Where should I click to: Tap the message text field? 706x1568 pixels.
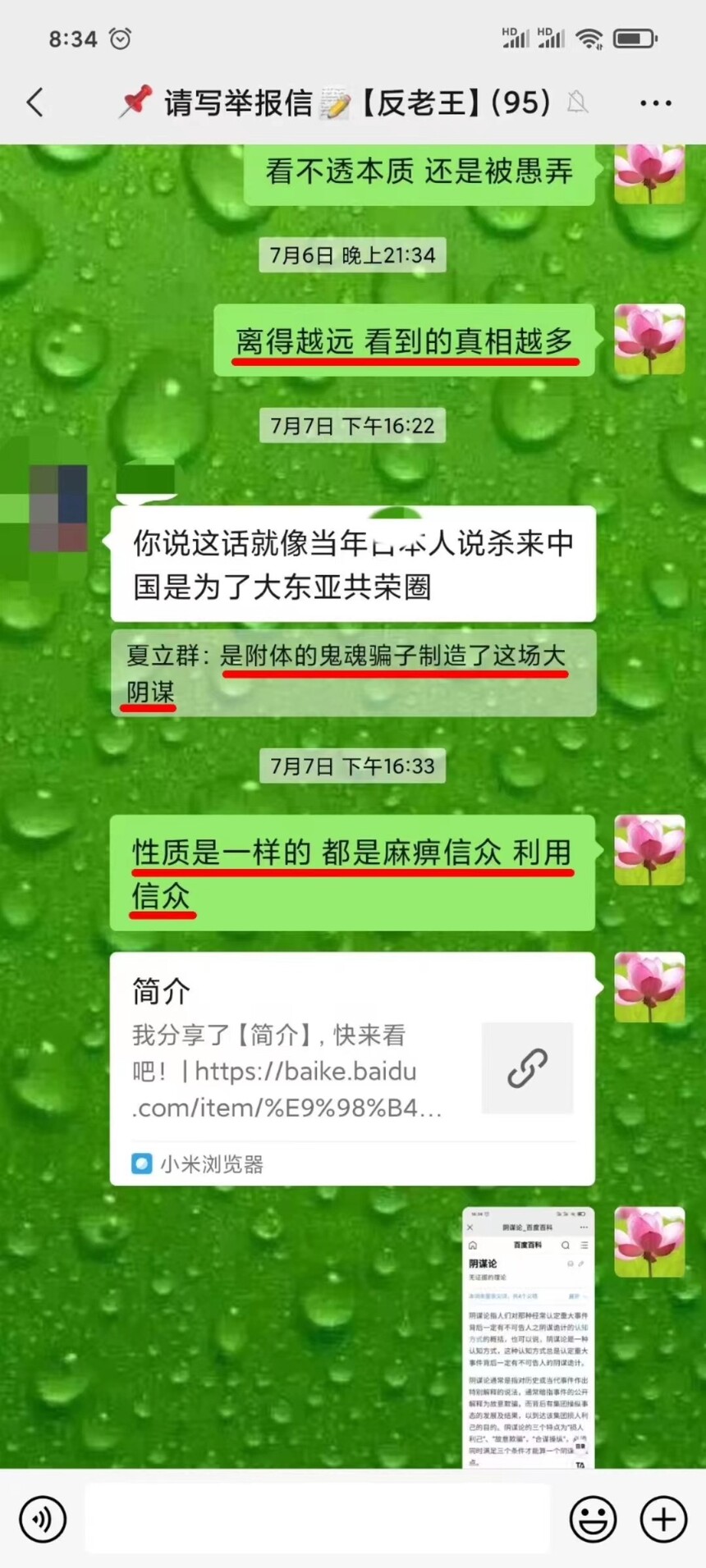click(x=318, y=1519)
